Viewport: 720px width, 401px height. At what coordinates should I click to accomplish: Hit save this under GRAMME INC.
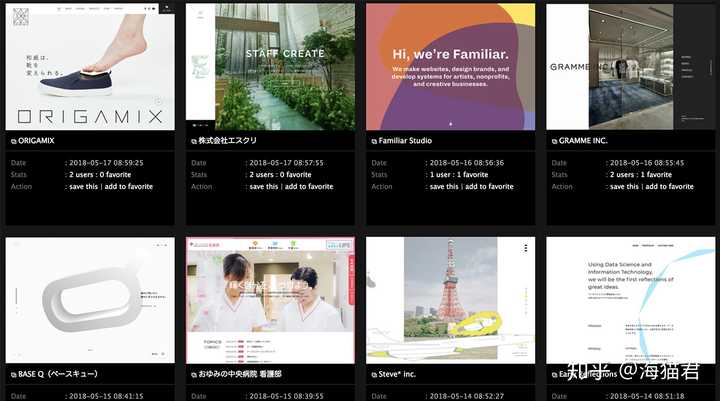(624, 186)
